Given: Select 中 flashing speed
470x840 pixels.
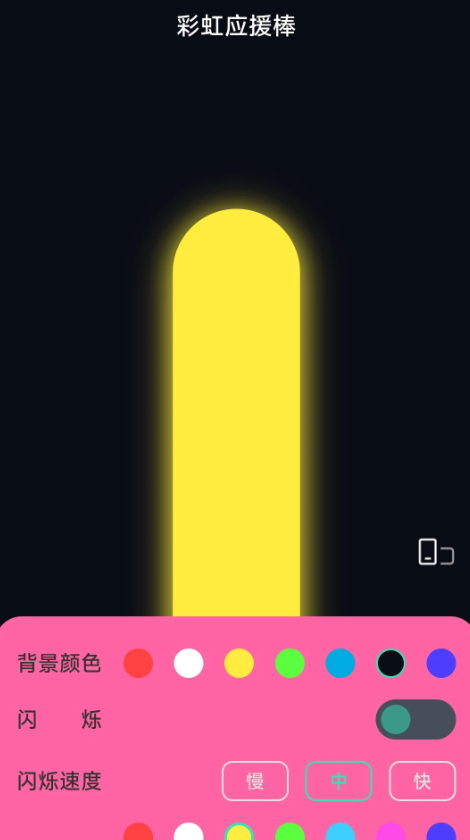Looking at the screenshot, I should tap(339, 781).
